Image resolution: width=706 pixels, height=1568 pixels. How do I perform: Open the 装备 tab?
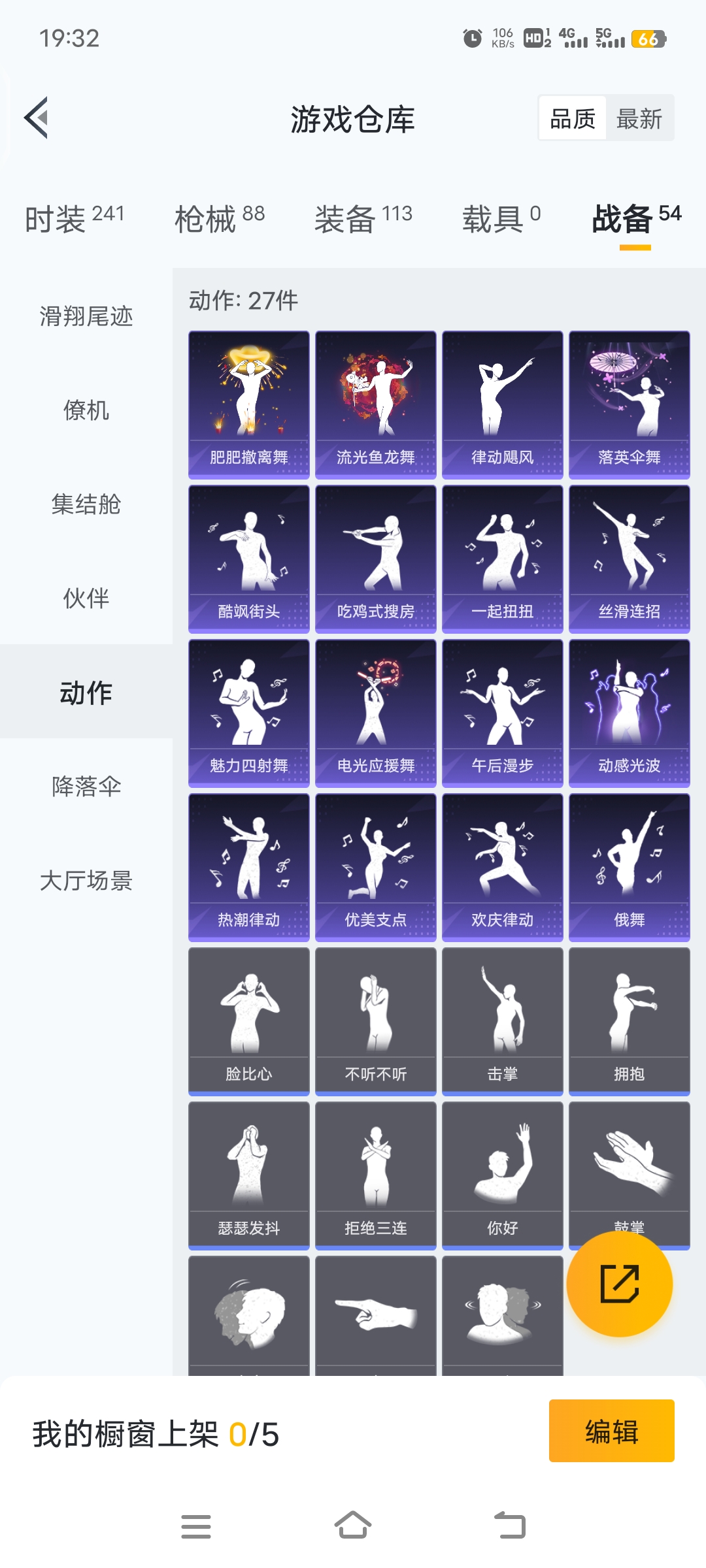[363, 219]
